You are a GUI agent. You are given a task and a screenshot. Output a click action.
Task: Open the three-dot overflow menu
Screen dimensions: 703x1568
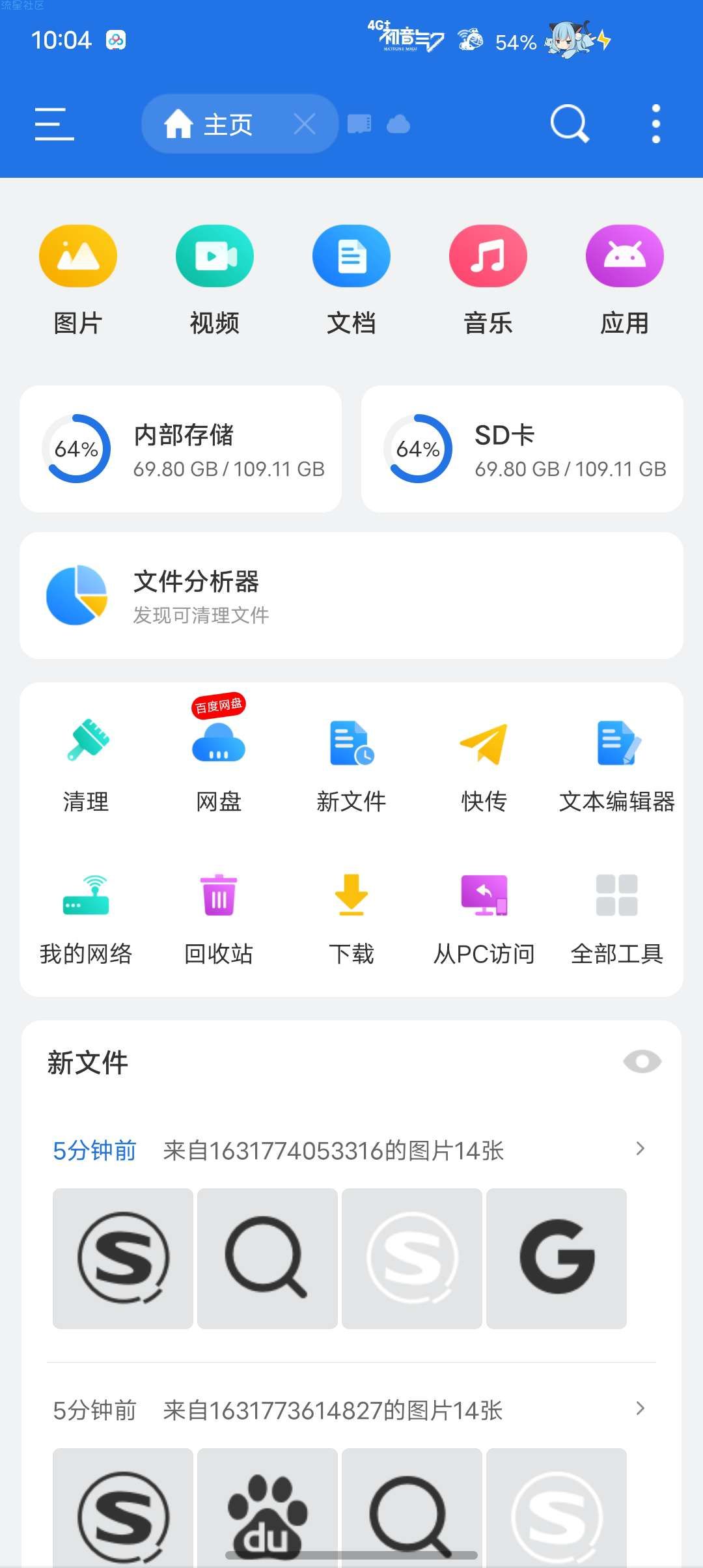[655, 124]
